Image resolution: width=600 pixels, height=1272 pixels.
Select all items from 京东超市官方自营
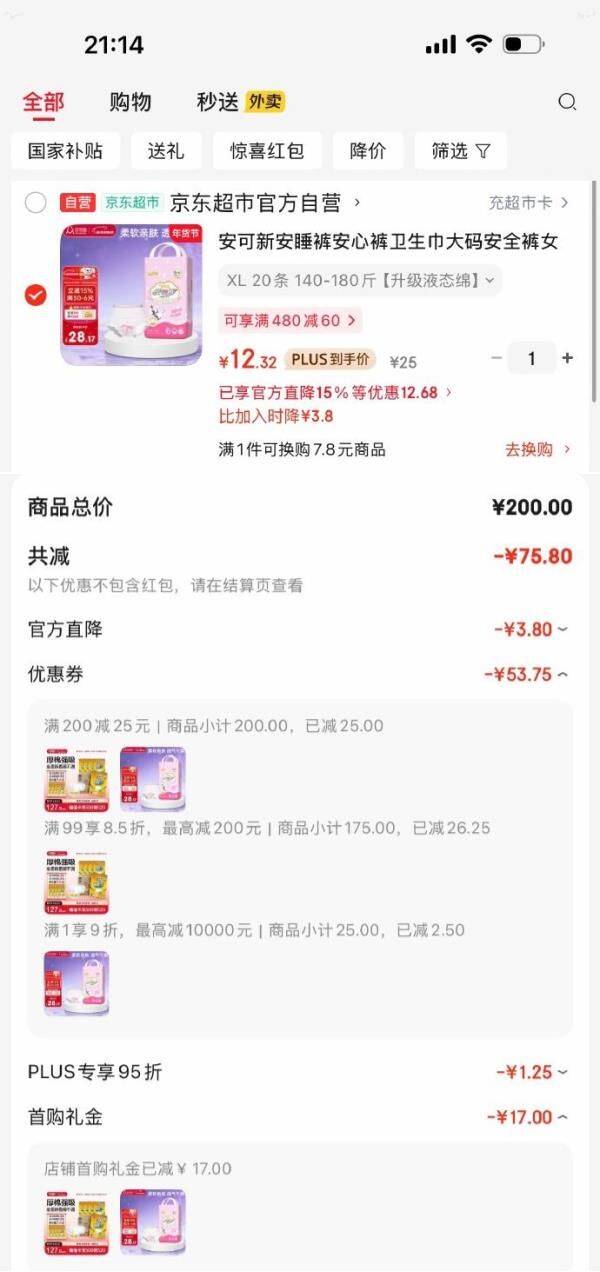(x=36, y=203)
